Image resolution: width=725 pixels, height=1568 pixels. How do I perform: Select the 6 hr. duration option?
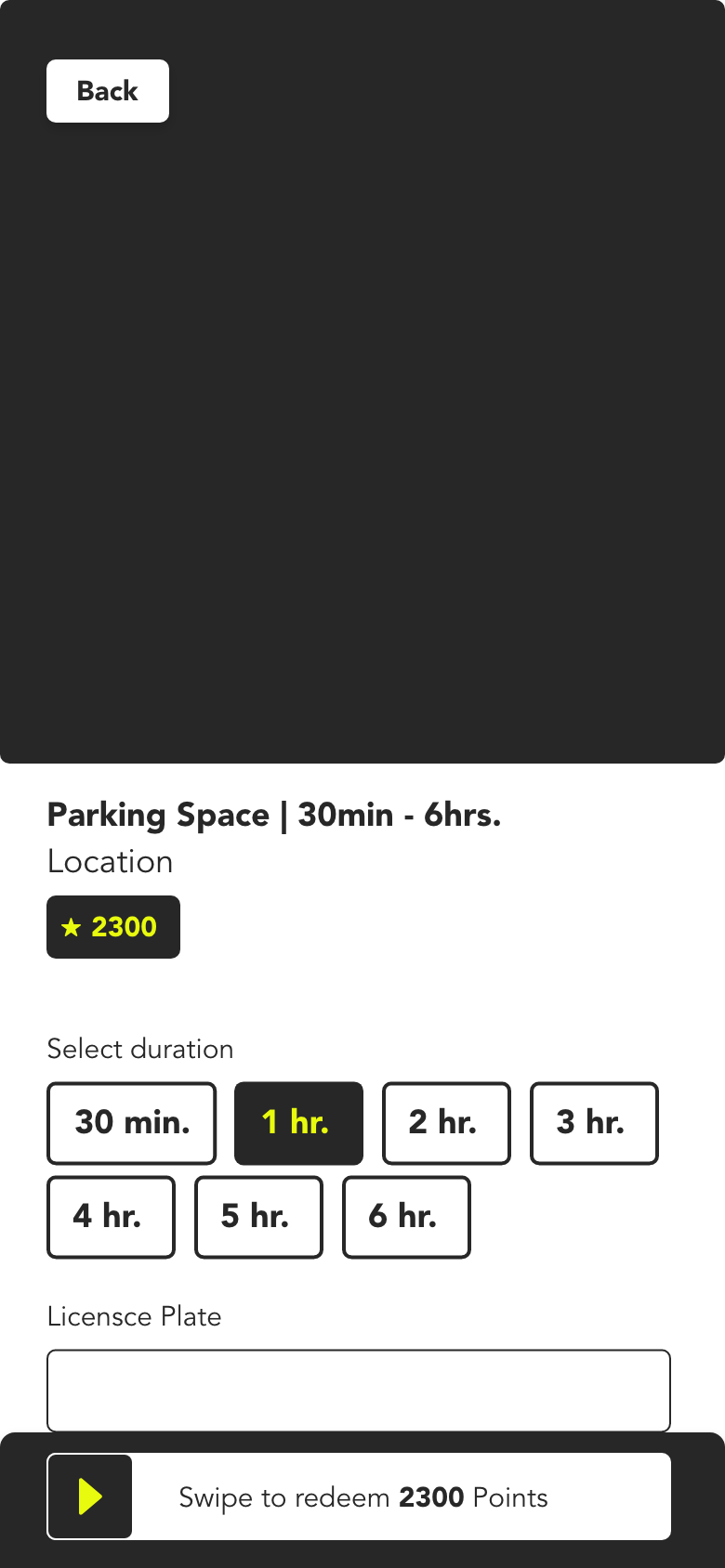(406, 1217)
